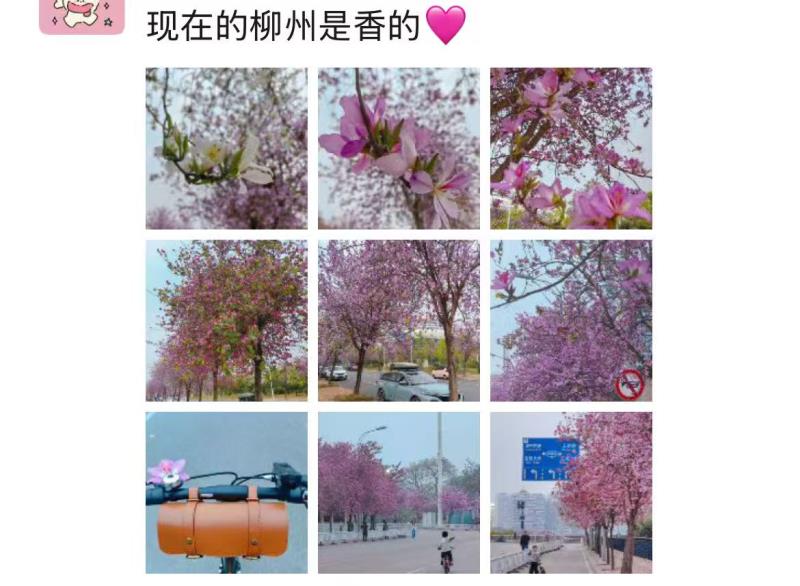View the photo of pink blossoms facing downward

pos(398,148)
